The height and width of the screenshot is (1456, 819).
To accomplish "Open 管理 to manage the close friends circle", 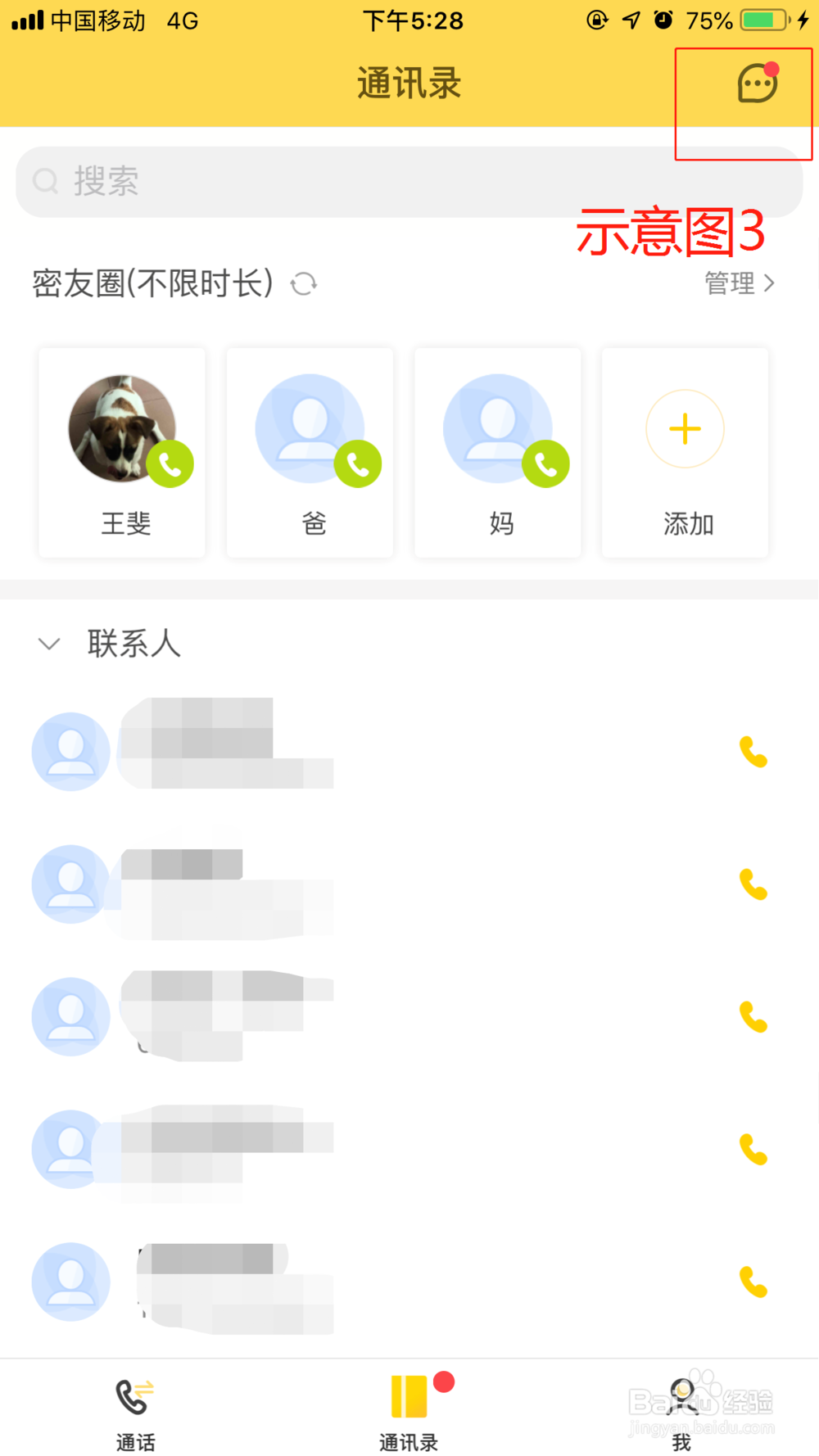I will 730,283.
